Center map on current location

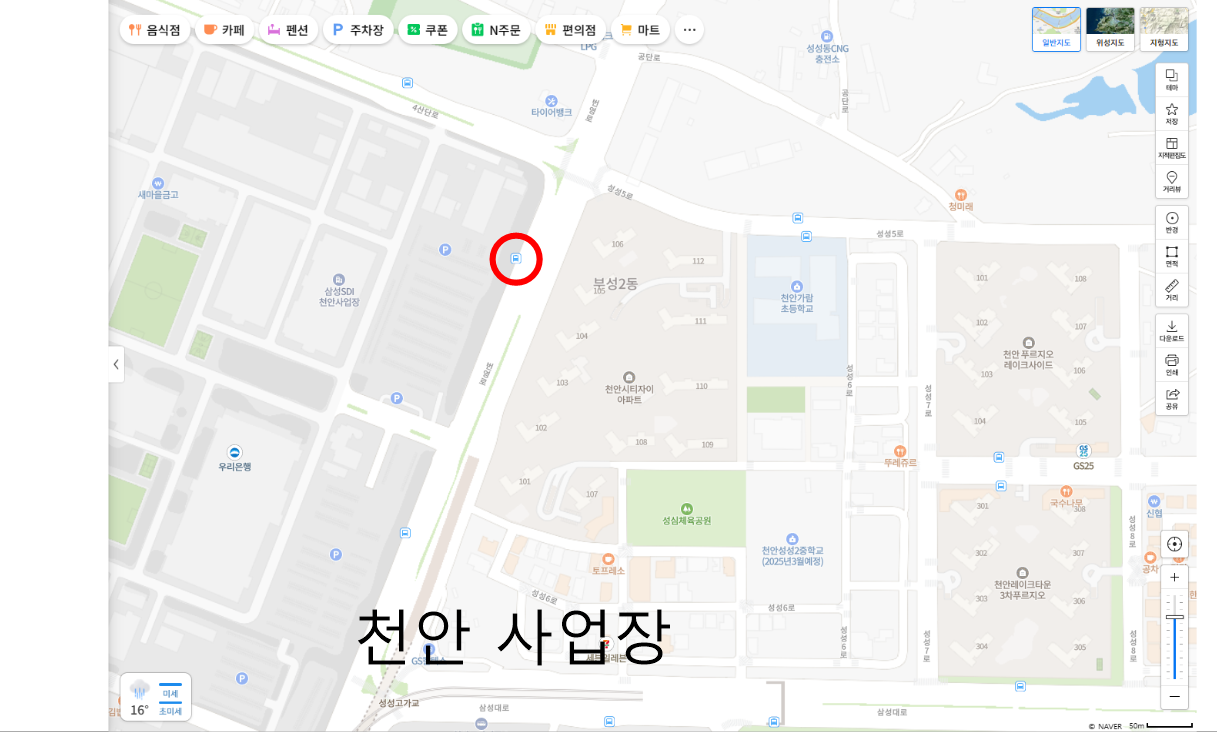click(1175, 544)
